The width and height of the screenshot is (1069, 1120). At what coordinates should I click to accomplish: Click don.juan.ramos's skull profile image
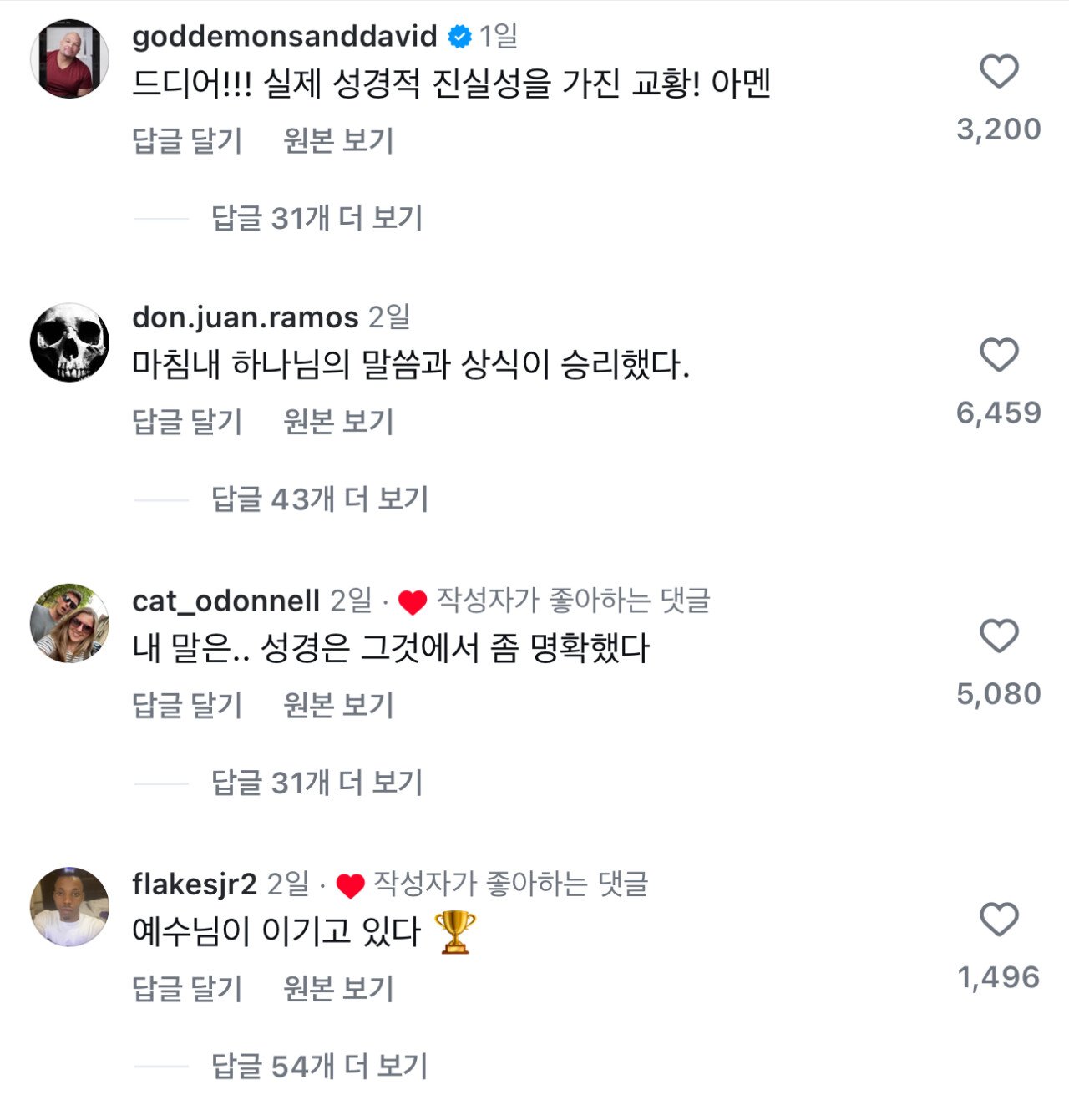(71, 341)
